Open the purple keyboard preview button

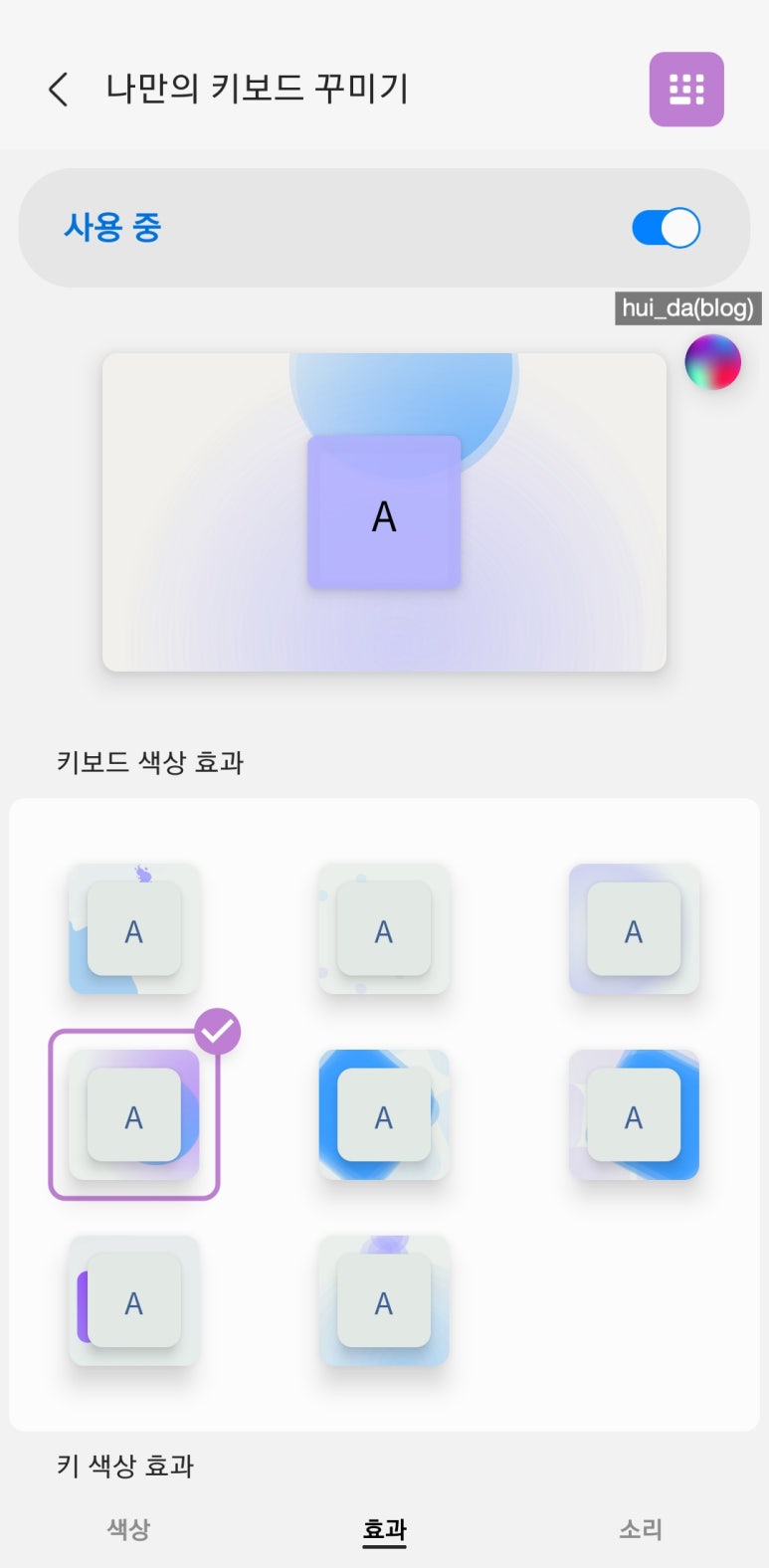[686, 90]
